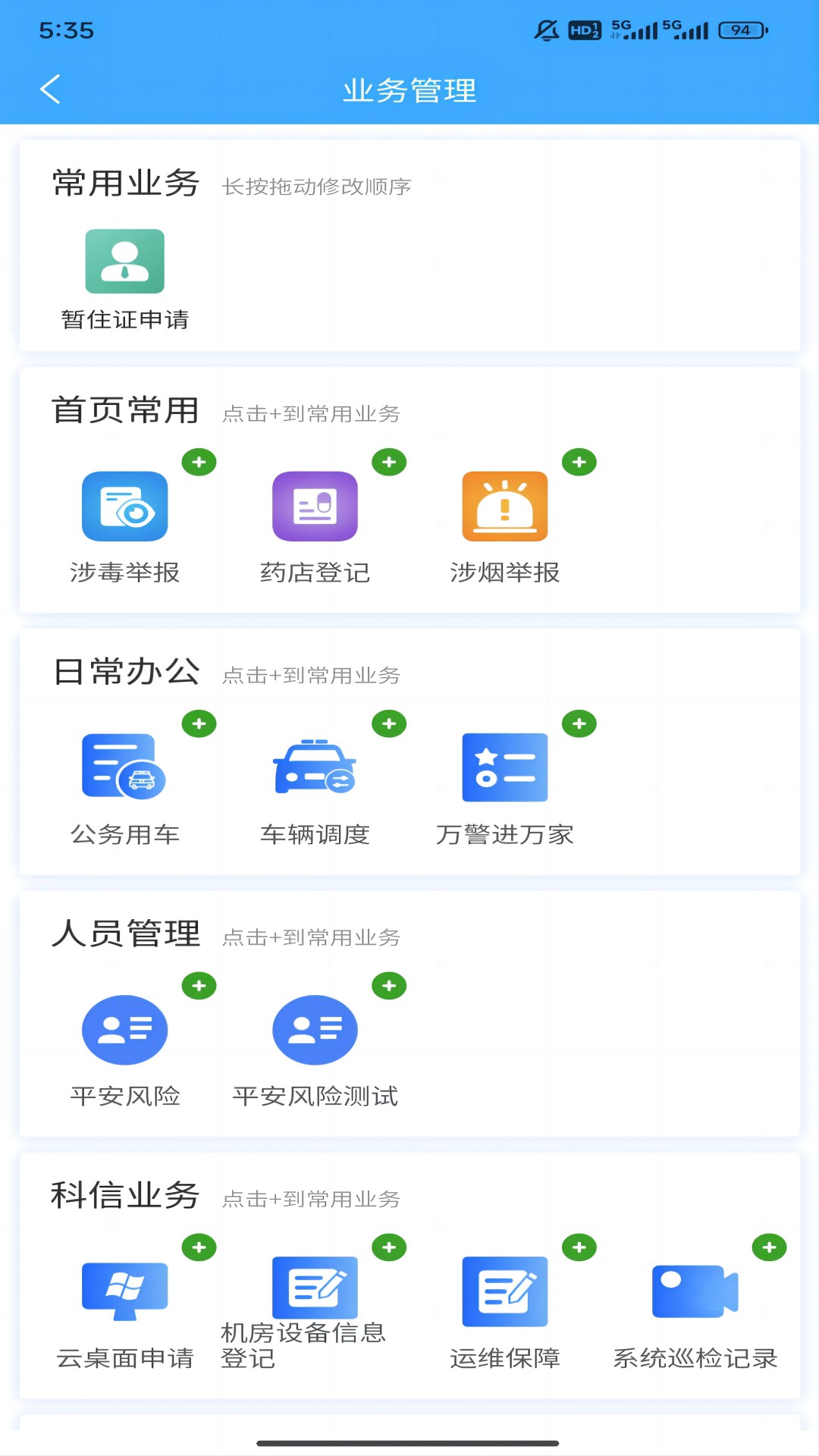
Task: Open 万警进万家
Action: (505, 767)
